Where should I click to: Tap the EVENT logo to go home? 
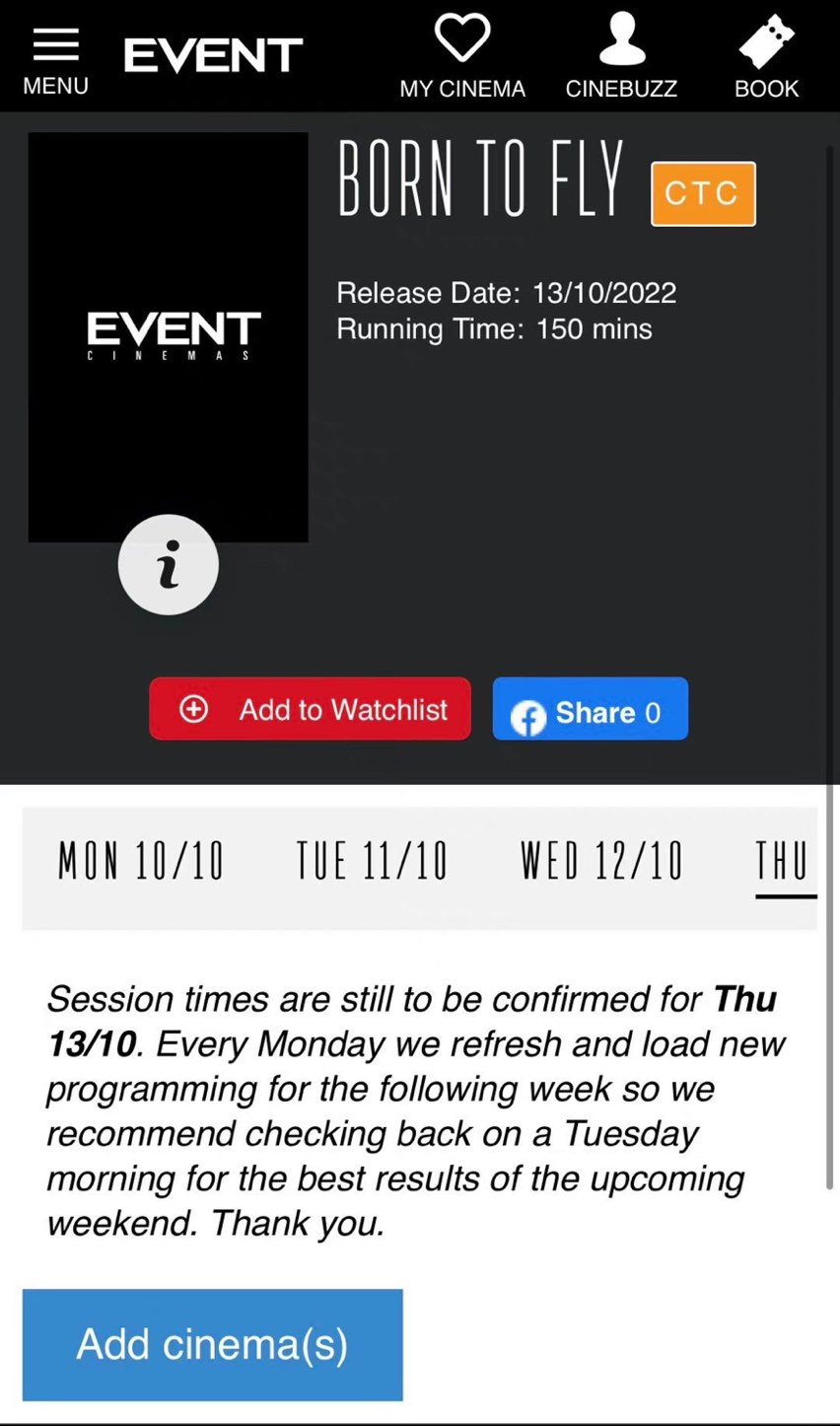coord(213,55)
